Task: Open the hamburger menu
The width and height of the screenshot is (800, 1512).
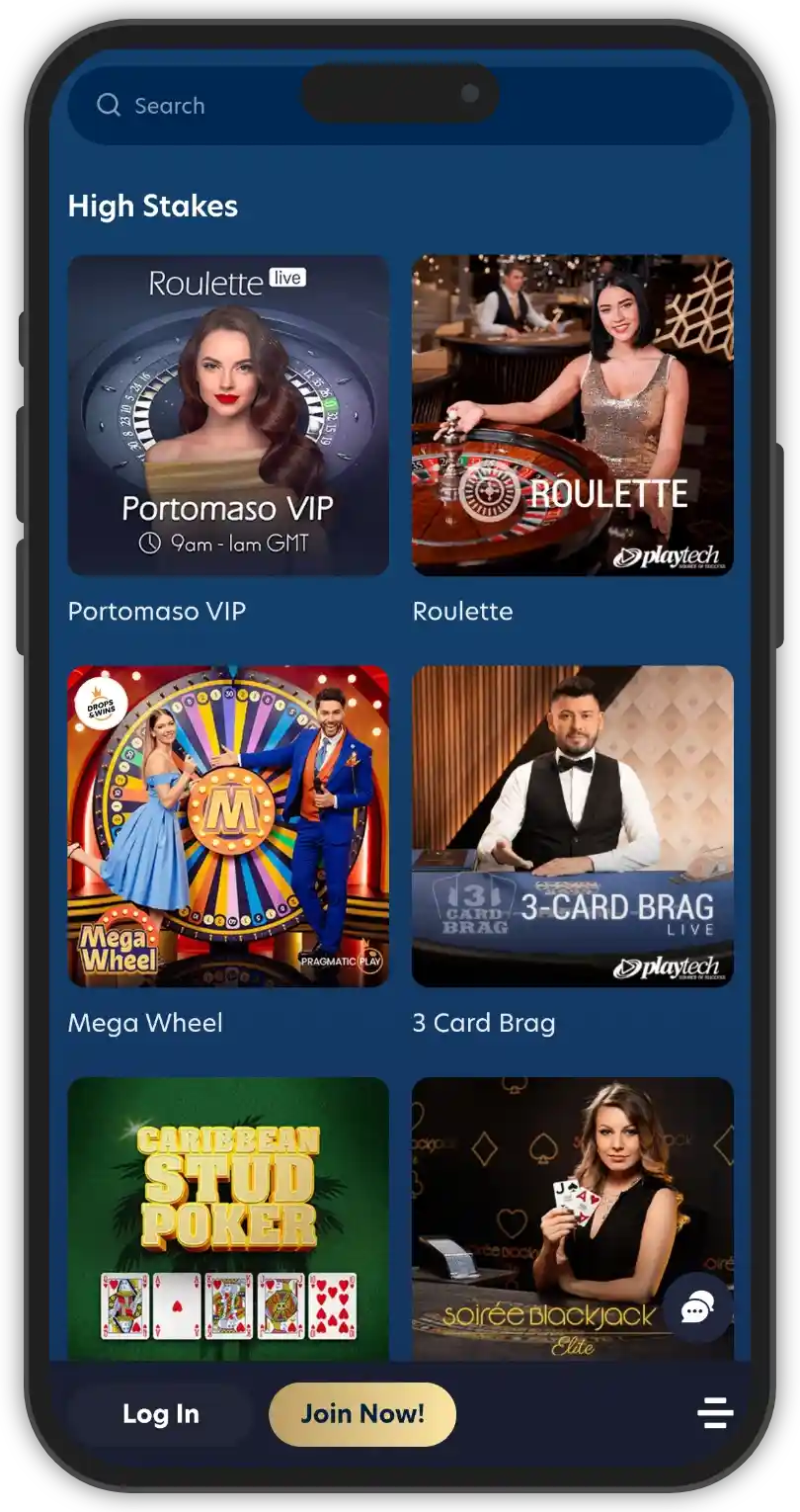Action: 715,1413
